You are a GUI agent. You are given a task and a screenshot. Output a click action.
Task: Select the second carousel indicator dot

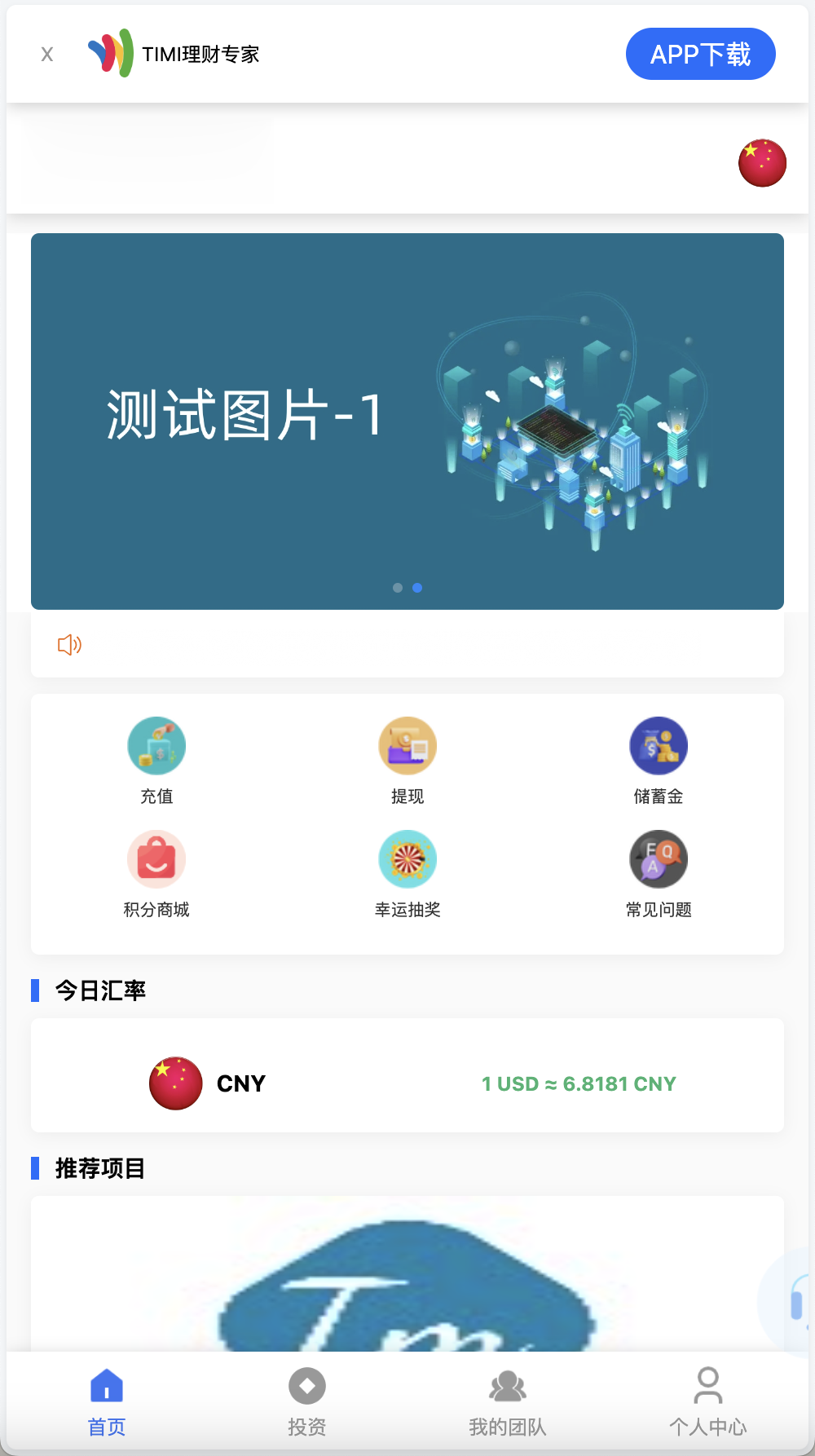[x=417, y=587]
